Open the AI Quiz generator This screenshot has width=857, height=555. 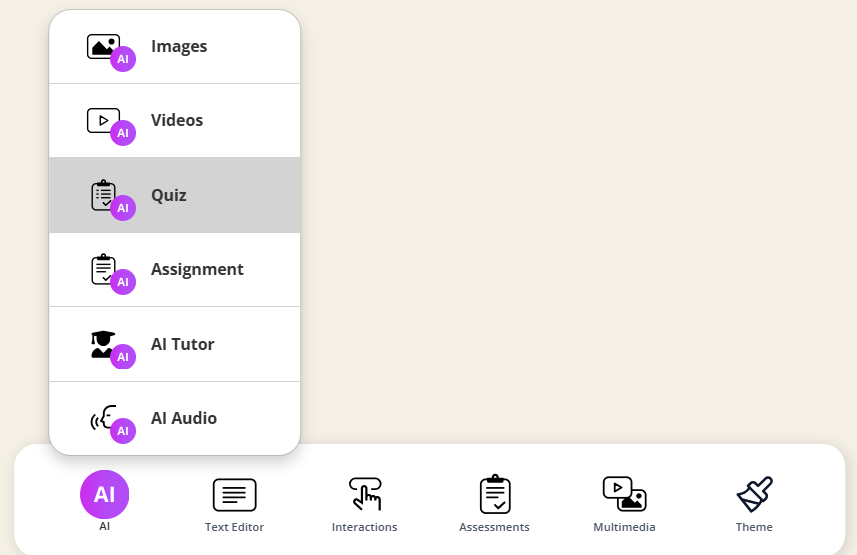click(175, 195)
